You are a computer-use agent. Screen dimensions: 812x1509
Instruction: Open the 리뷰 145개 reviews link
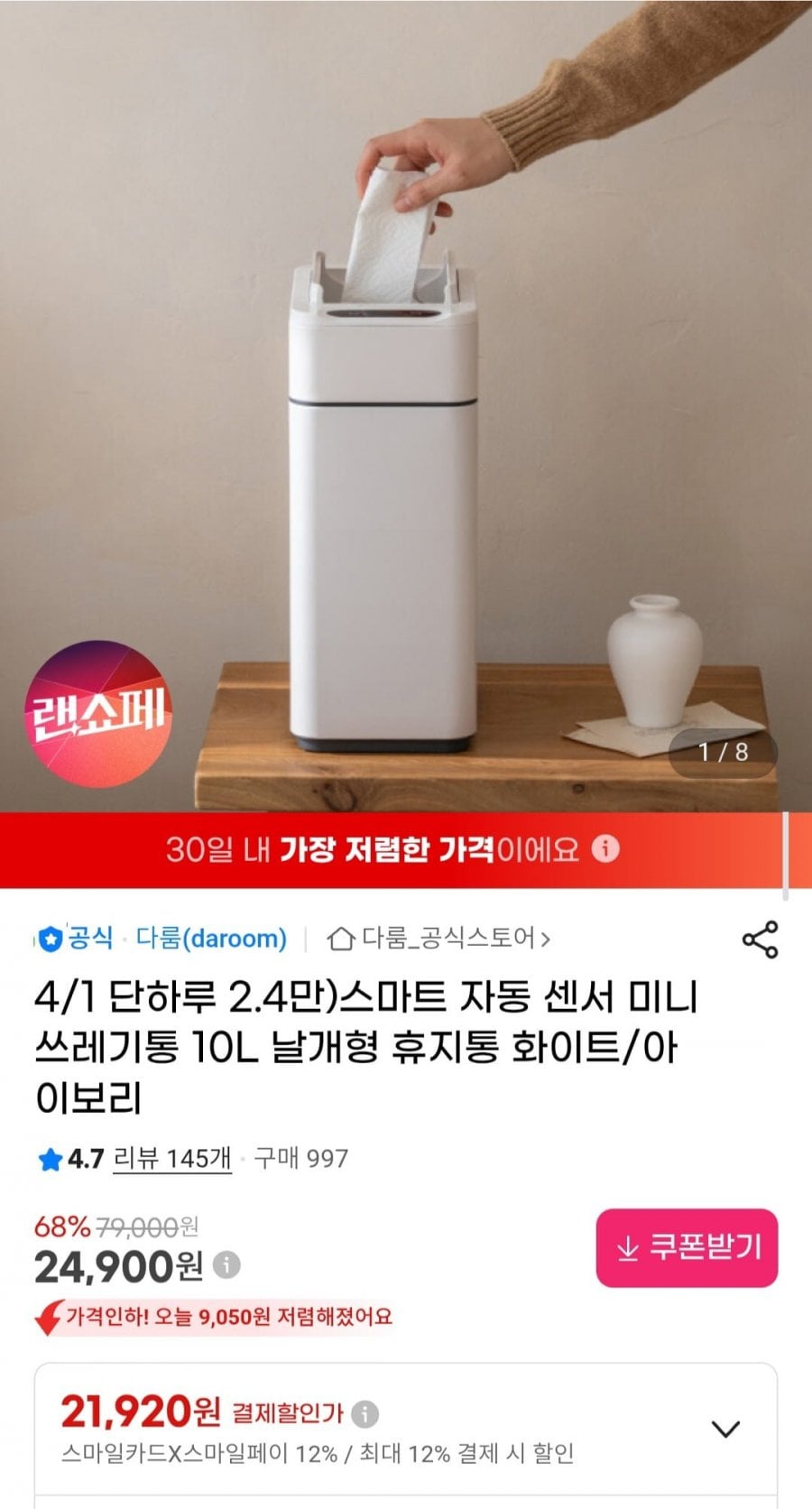click(x=171, y=1158)
